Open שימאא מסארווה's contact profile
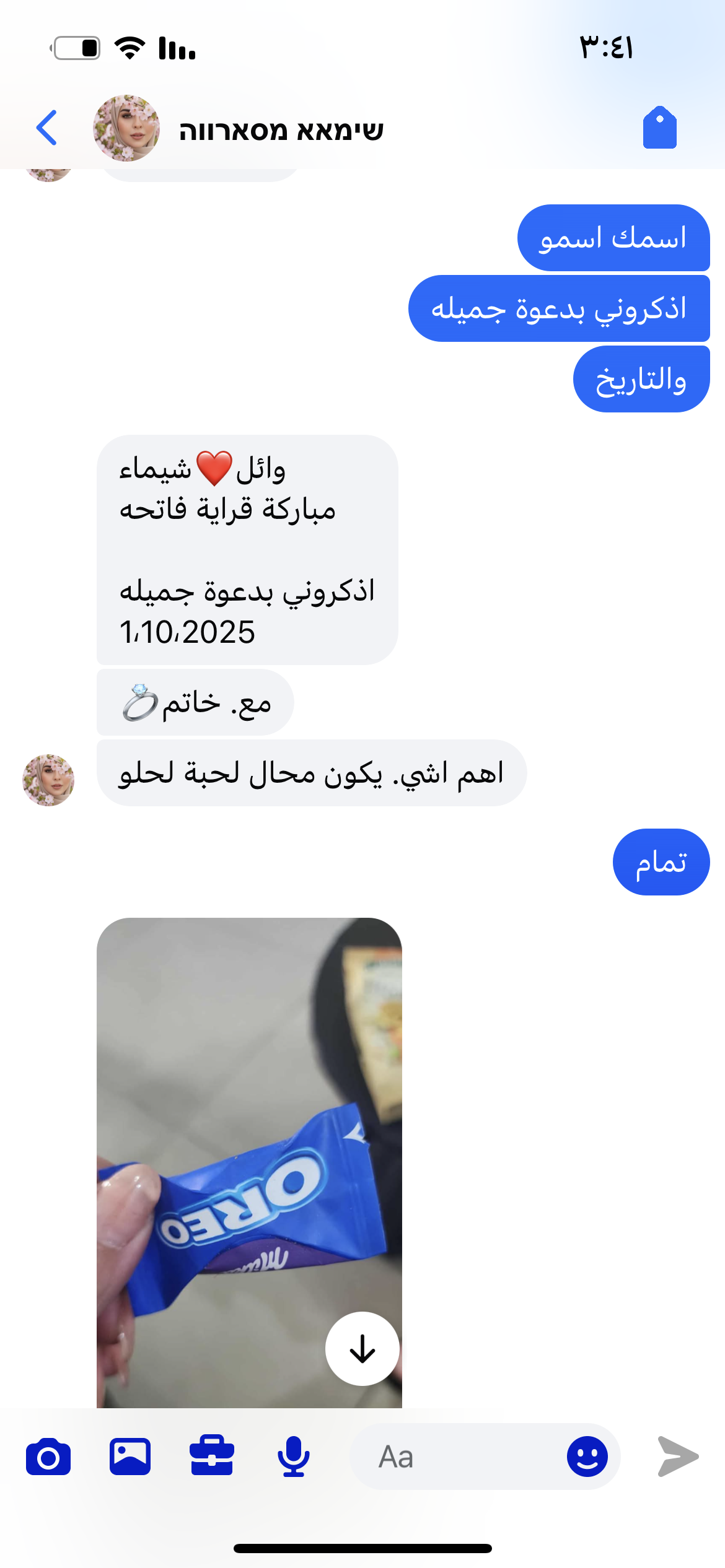Image resolution: width=725 pixels, height=1568 pixels. point(281,130)
